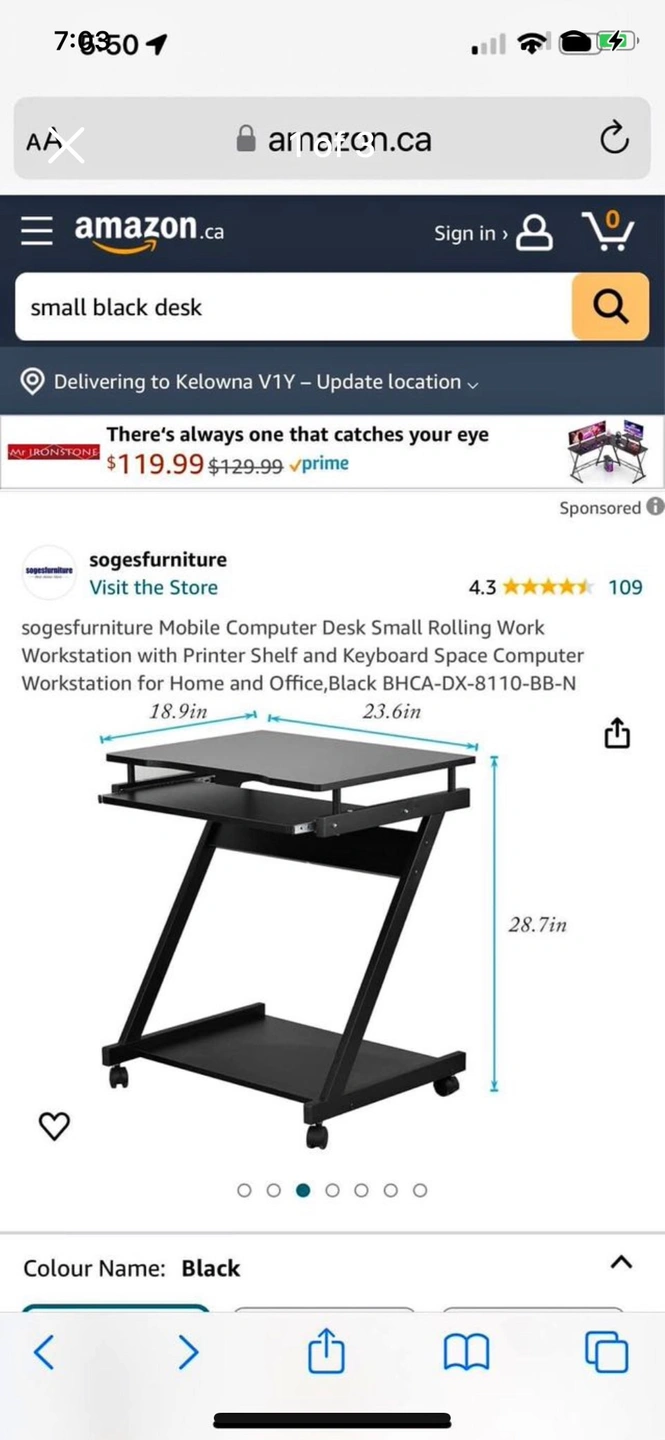Add the desk to wish list heart
The width and height of the screenshot is (665, 1440).
point(54,1126)
